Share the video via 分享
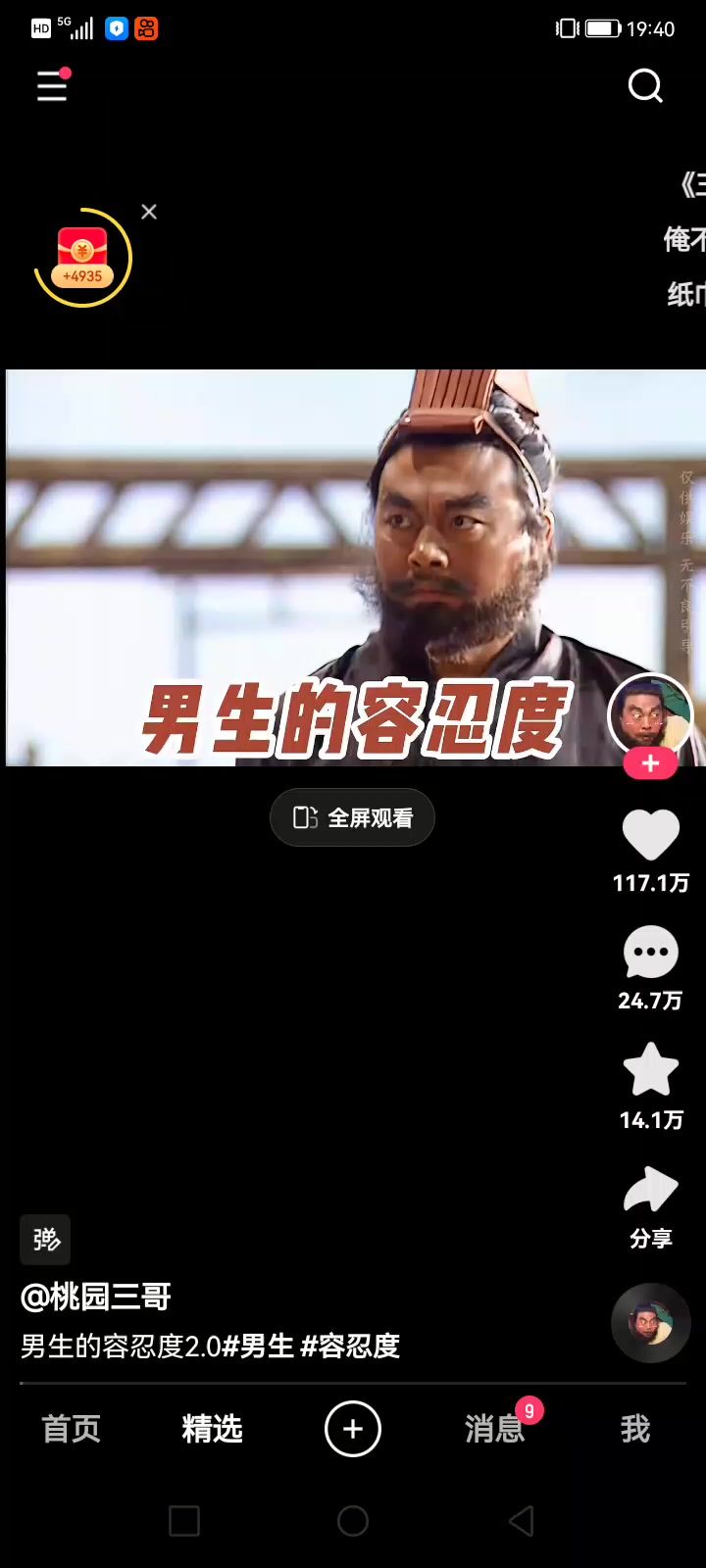706x1568 pixels. point(650,1192)
